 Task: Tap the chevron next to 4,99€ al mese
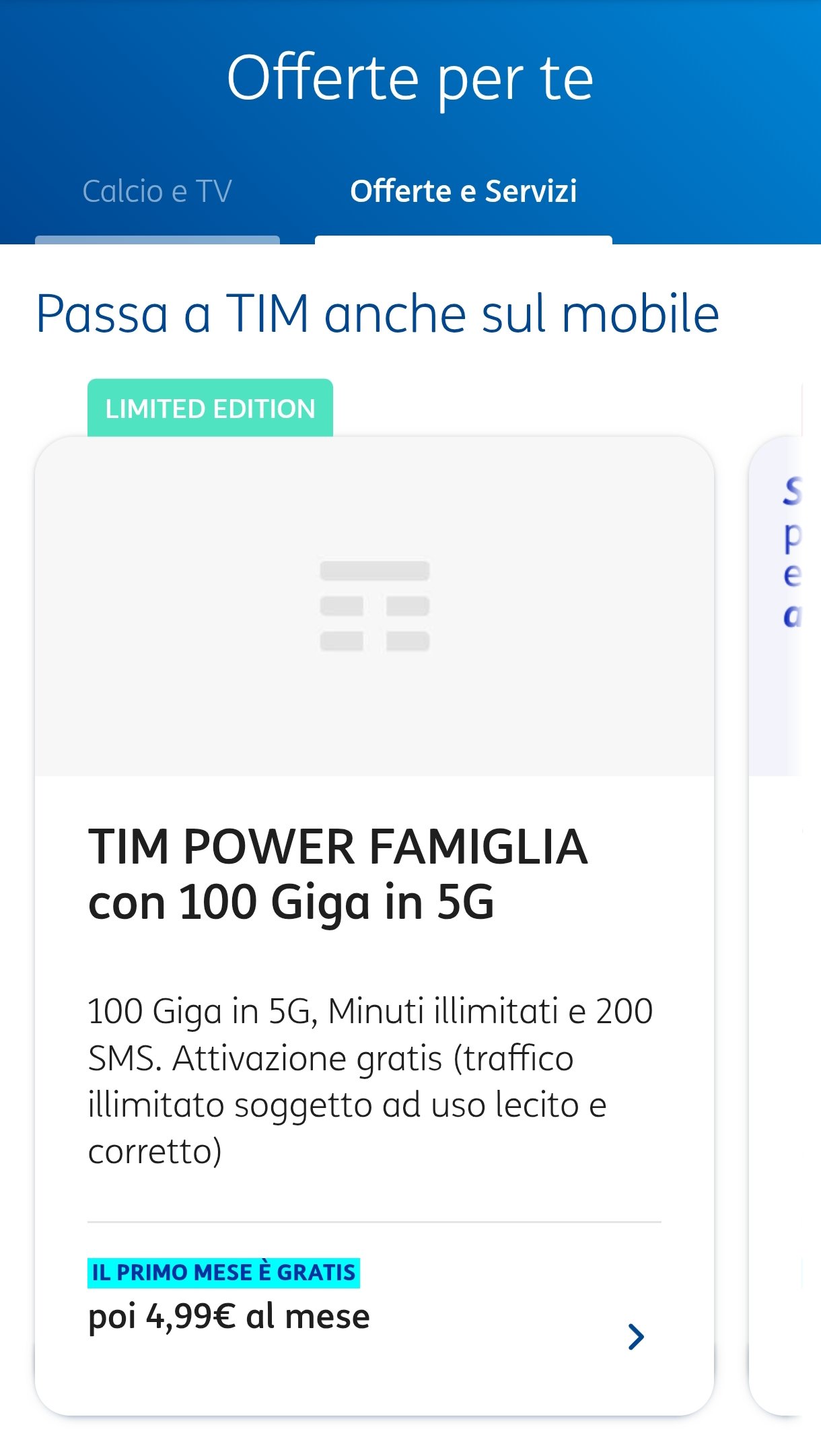click(636, 1337)
